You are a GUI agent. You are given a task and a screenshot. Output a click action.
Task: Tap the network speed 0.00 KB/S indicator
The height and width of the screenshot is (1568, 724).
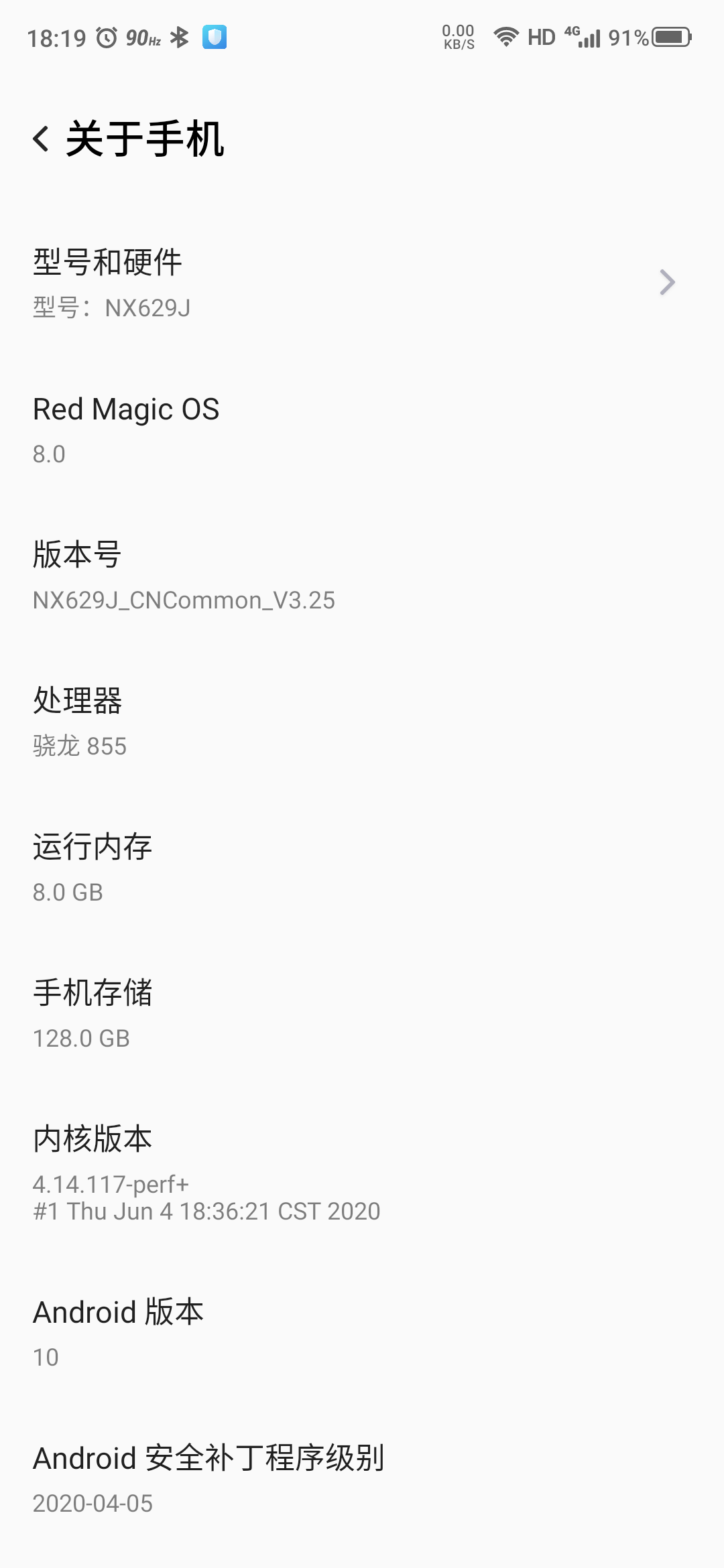[457, 37]
